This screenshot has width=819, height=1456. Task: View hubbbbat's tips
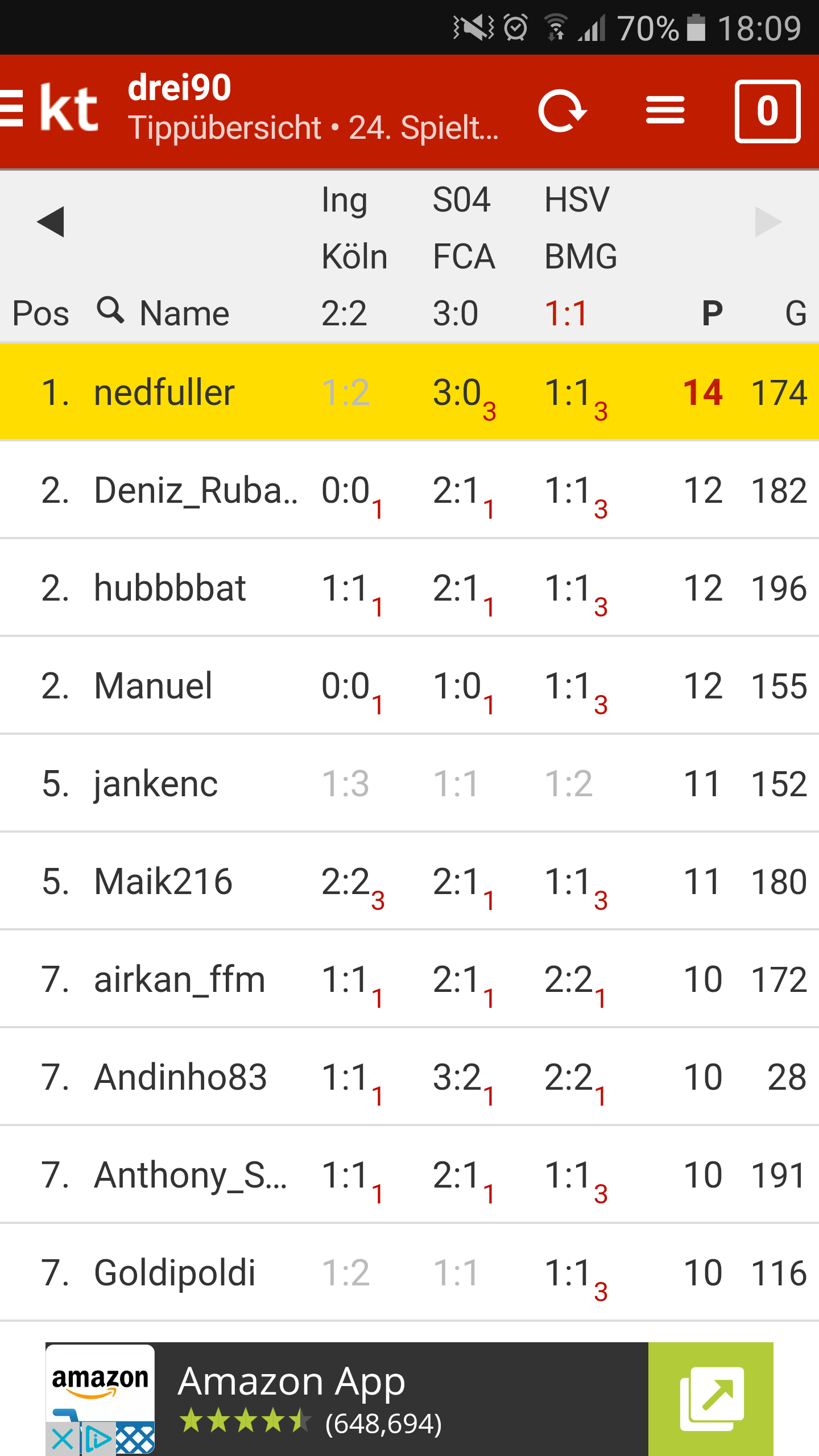(169, 588)
